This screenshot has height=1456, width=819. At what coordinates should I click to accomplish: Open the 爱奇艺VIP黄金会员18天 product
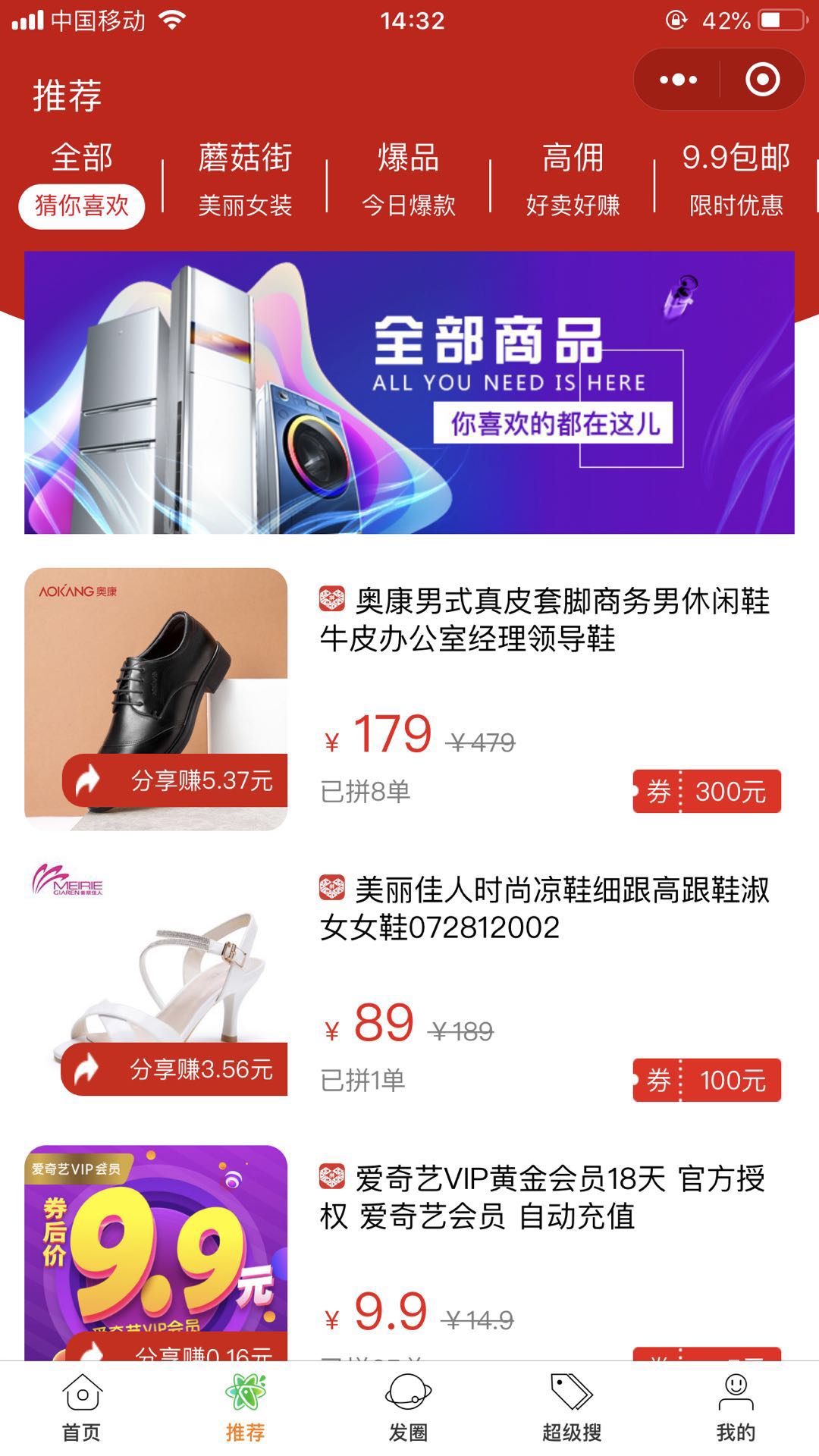tap(544, 1197)
